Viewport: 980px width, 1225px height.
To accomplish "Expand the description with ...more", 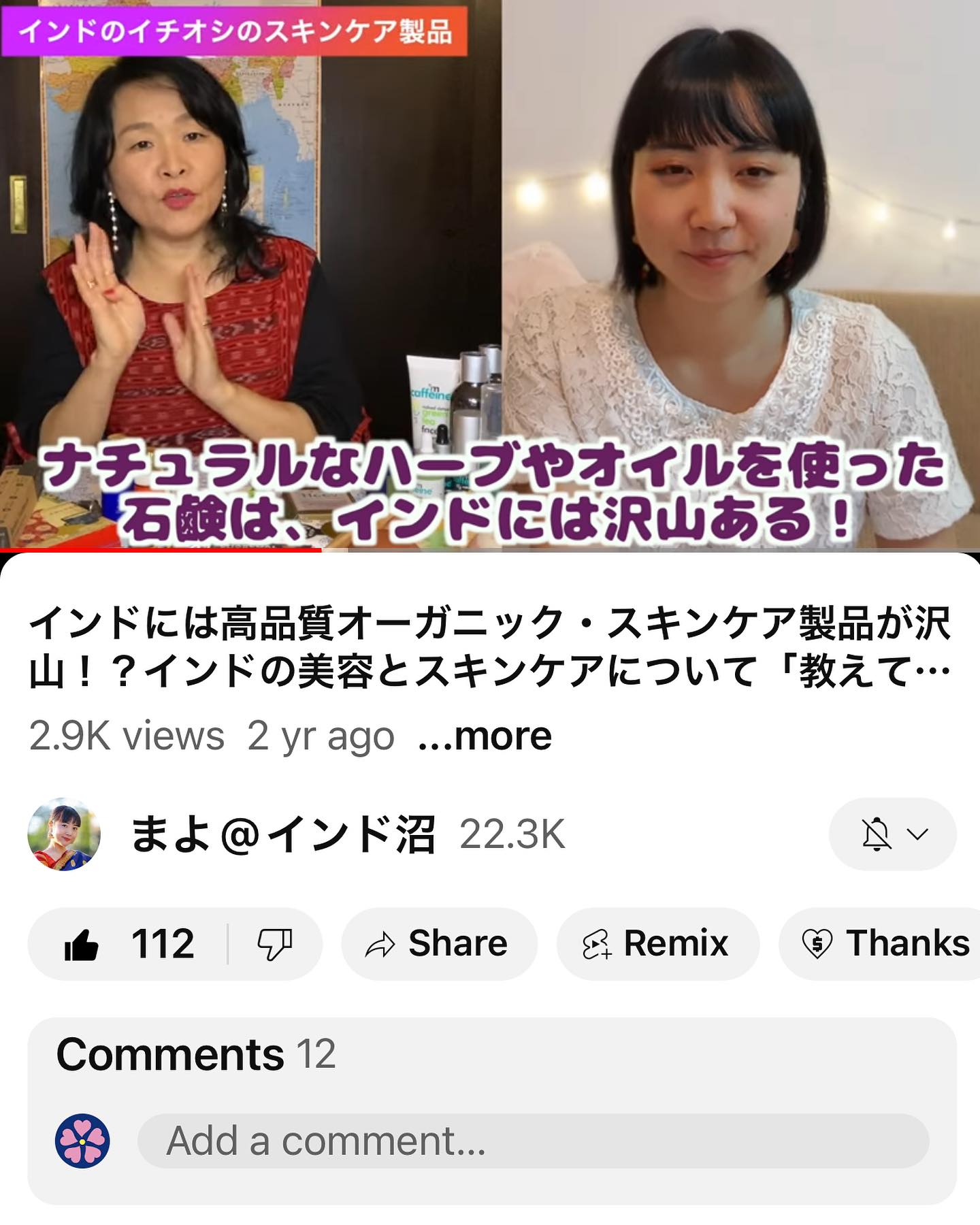I will (x=485, y=736).
